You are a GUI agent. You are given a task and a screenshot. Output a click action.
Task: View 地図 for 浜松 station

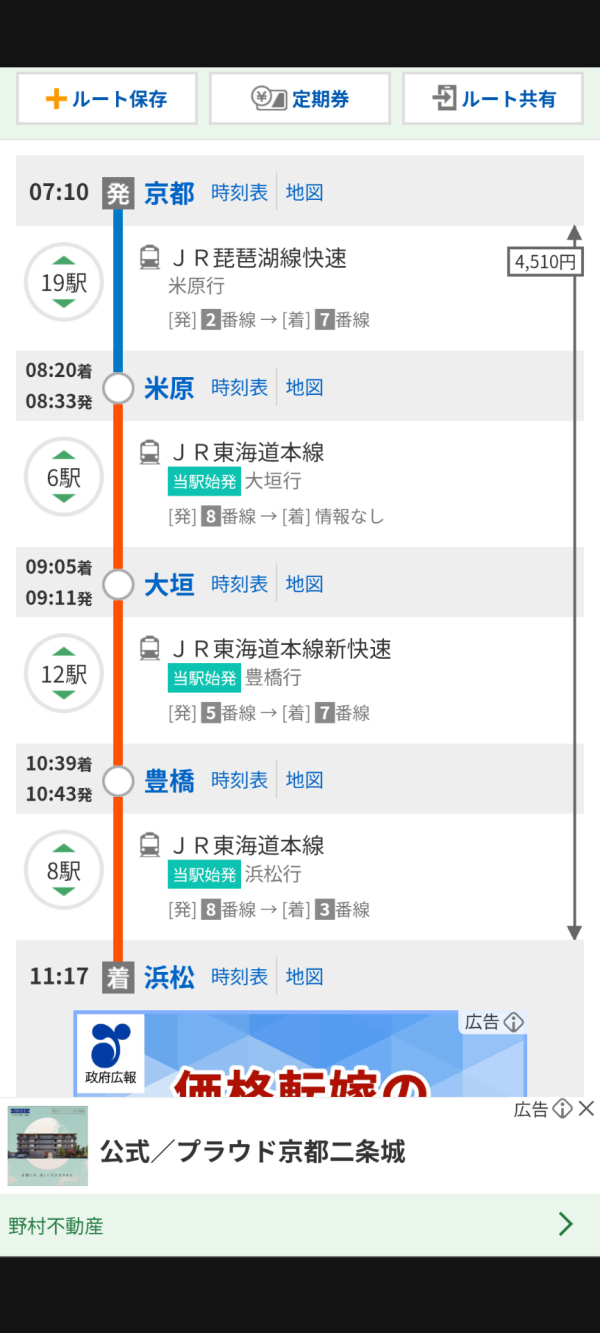tap(305, 976)
